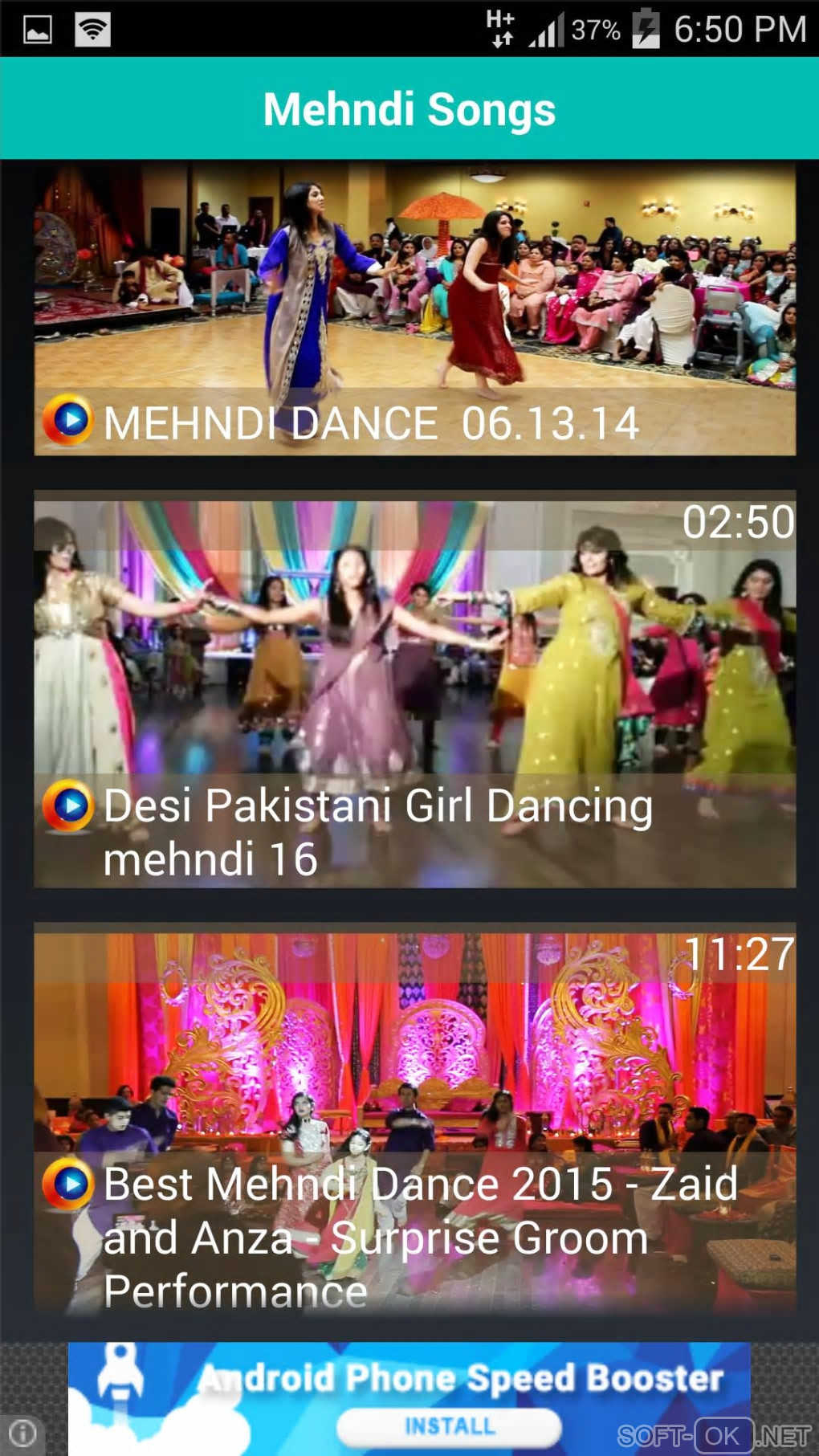Open the MEHNDI DANCE 06.13.14 video
This screenshot has height=1456, width=819.
click(414, 309)
